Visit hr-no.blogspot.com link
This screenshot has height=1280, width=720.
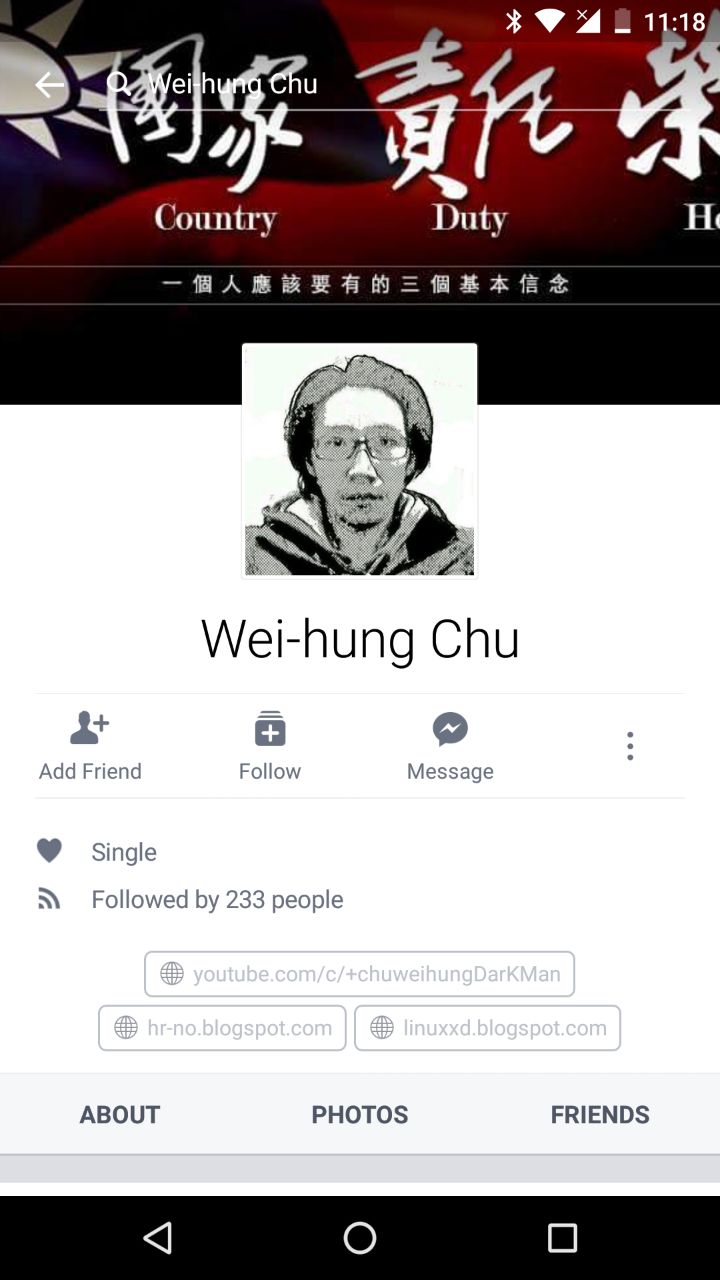coord(222,1028)
